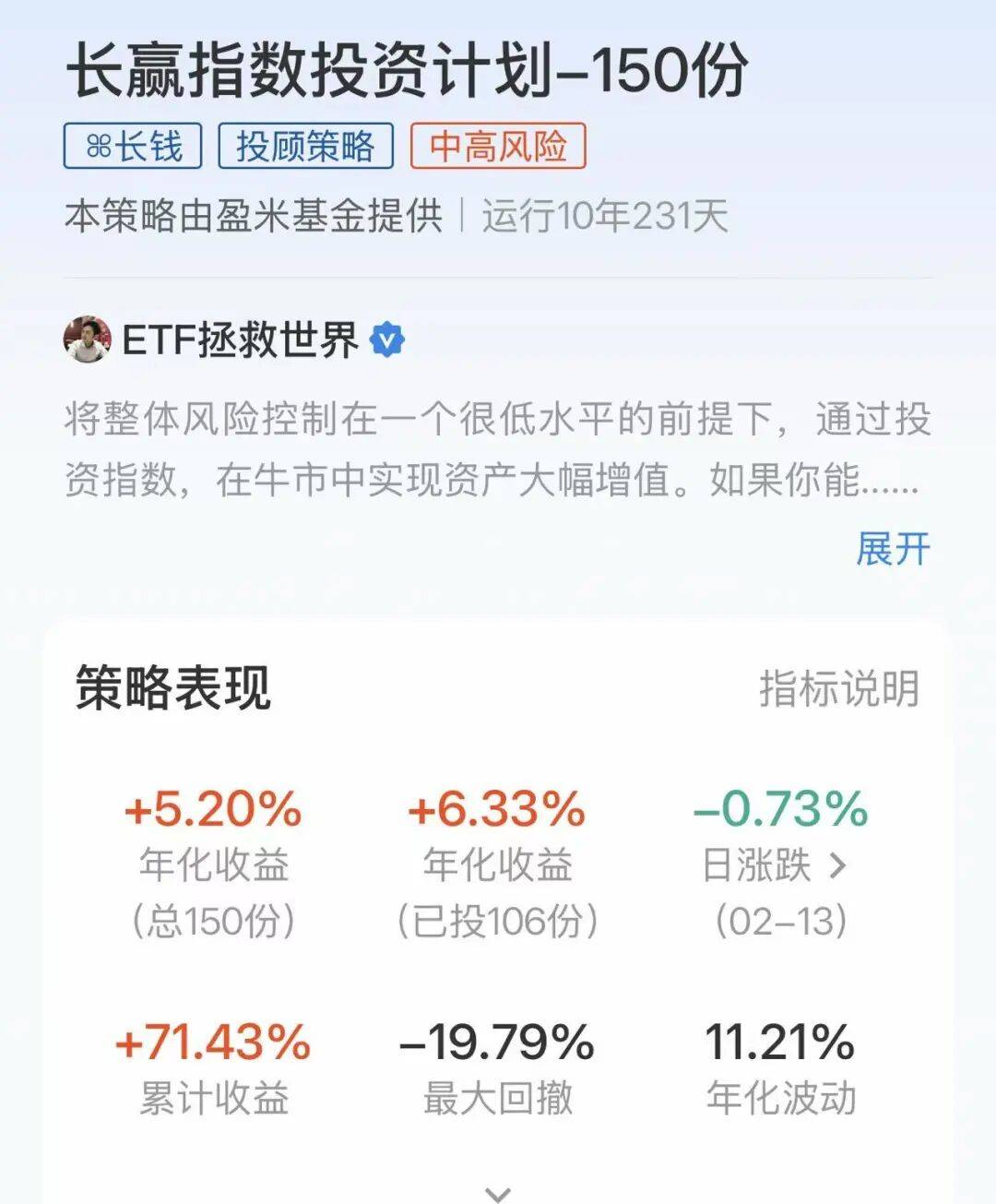The image size is (996, 1204).
Task: Open 指标说明 indicator explanation
Action: pos(838,688)
